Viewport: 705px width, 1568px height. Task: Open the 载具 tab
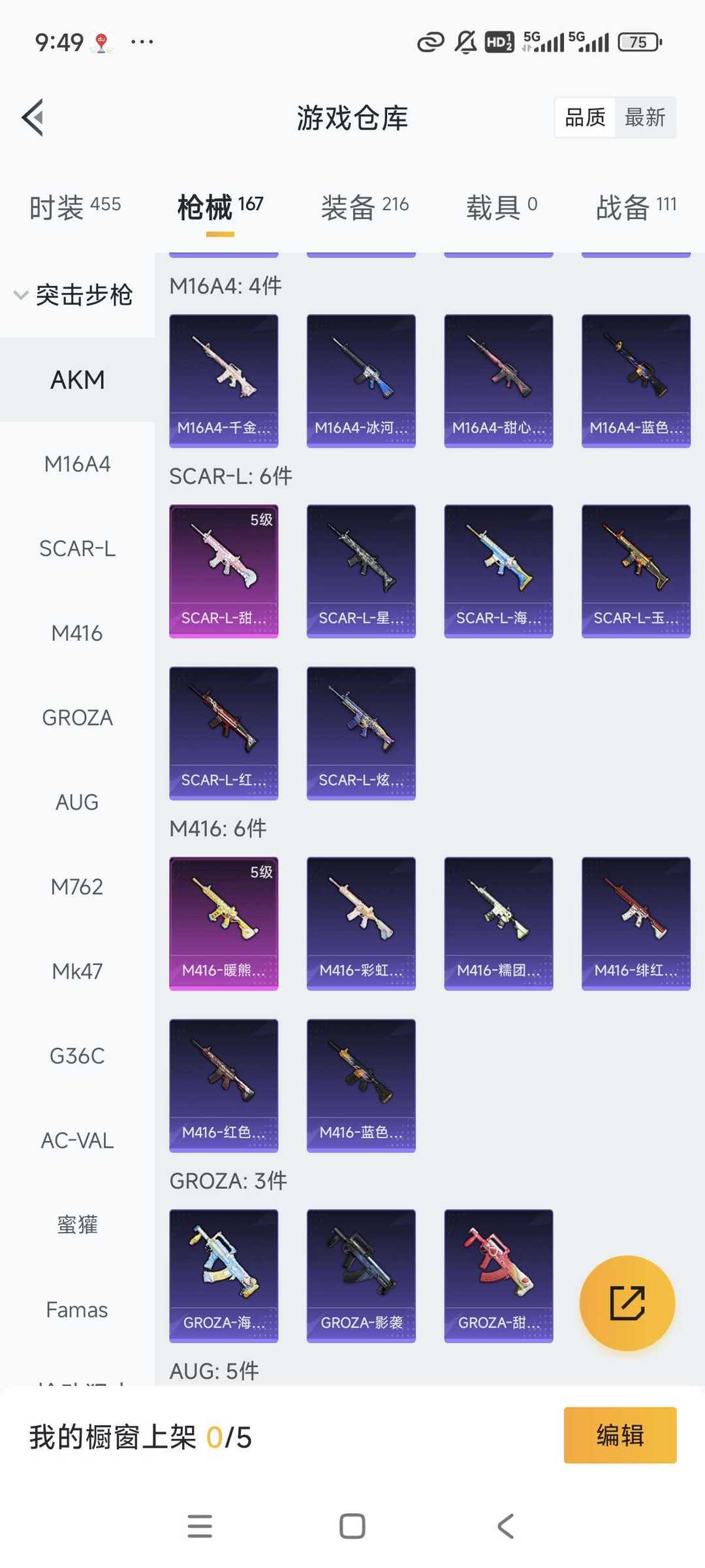coord(501,208)
